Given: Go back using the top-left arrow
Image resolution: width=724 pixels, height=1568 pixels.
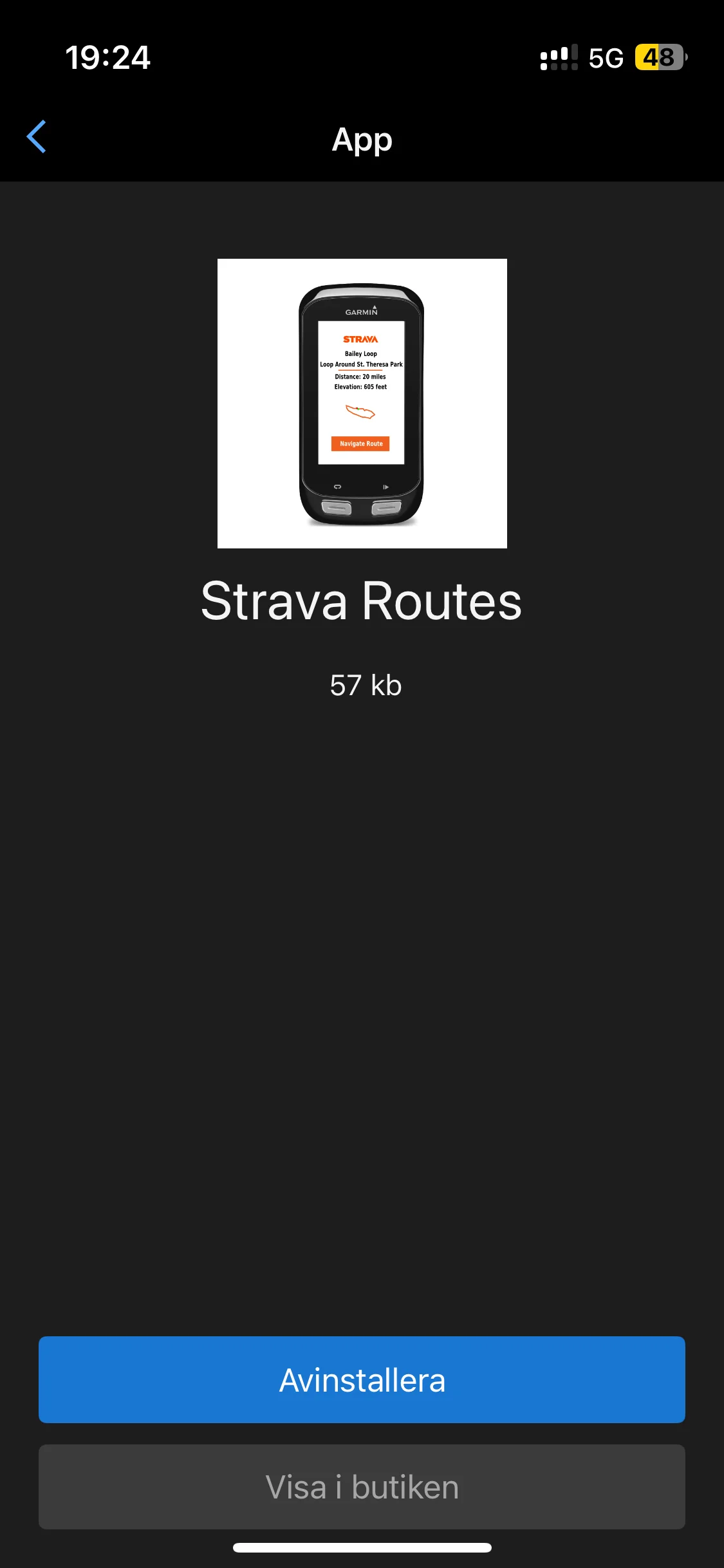Looking at the screenshot, I should coord(37,136).
